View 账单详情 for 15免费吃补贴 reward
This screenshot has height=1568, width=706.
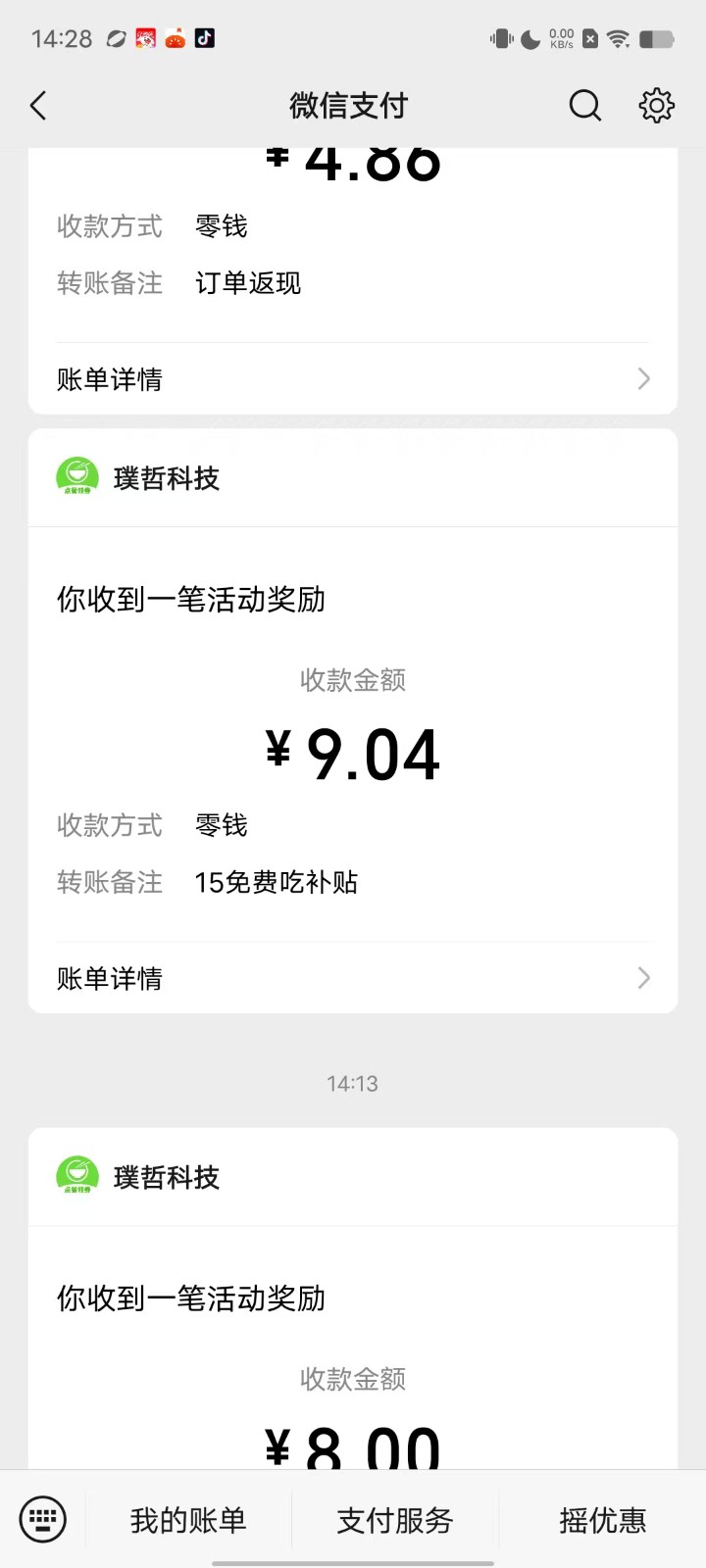point(353,978)
